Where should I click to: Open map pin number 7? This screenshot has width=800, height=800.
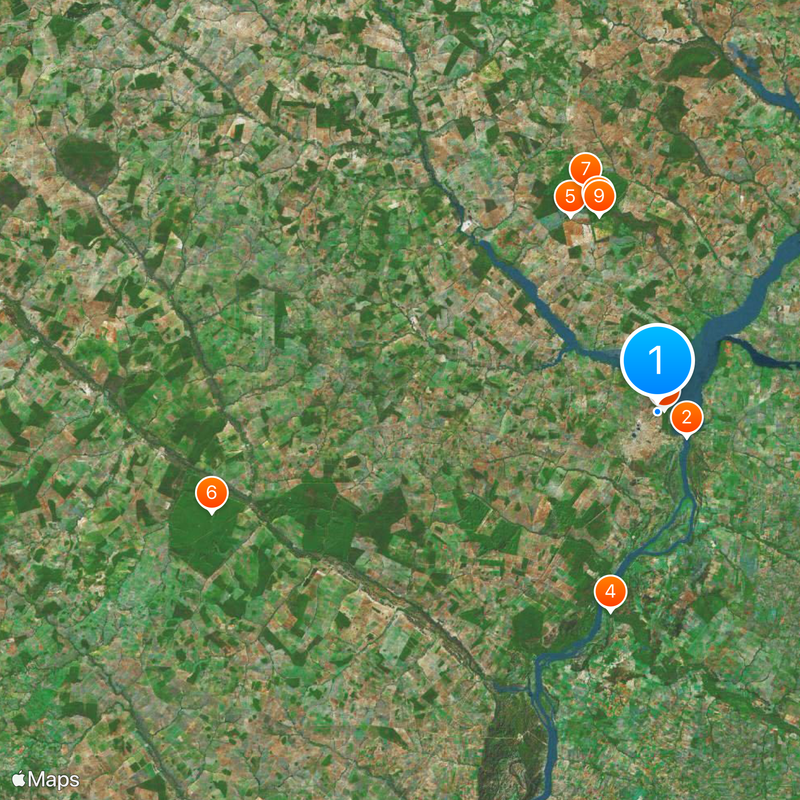[x=584, y=167]
